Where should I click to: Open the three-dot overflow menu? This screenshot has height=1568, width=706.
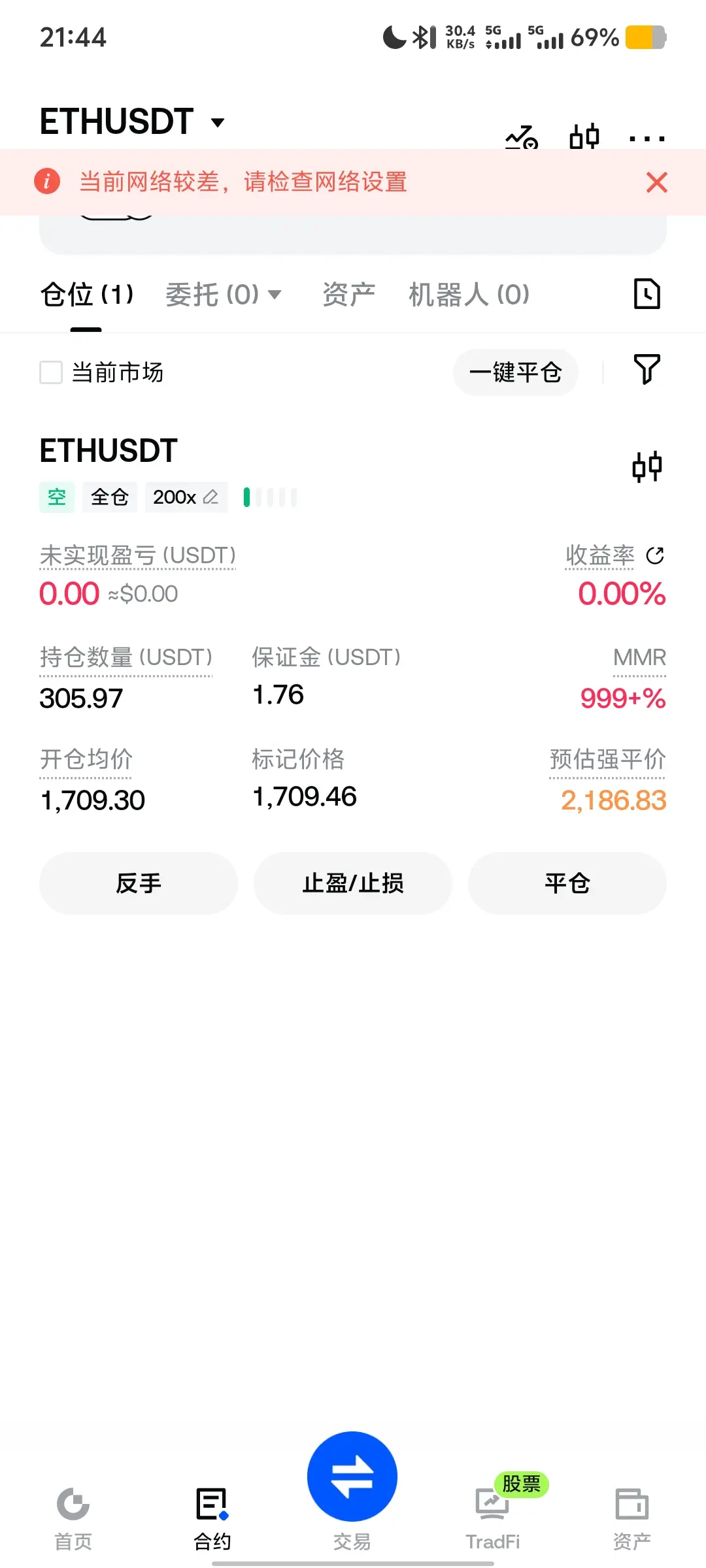pos(647,139)
